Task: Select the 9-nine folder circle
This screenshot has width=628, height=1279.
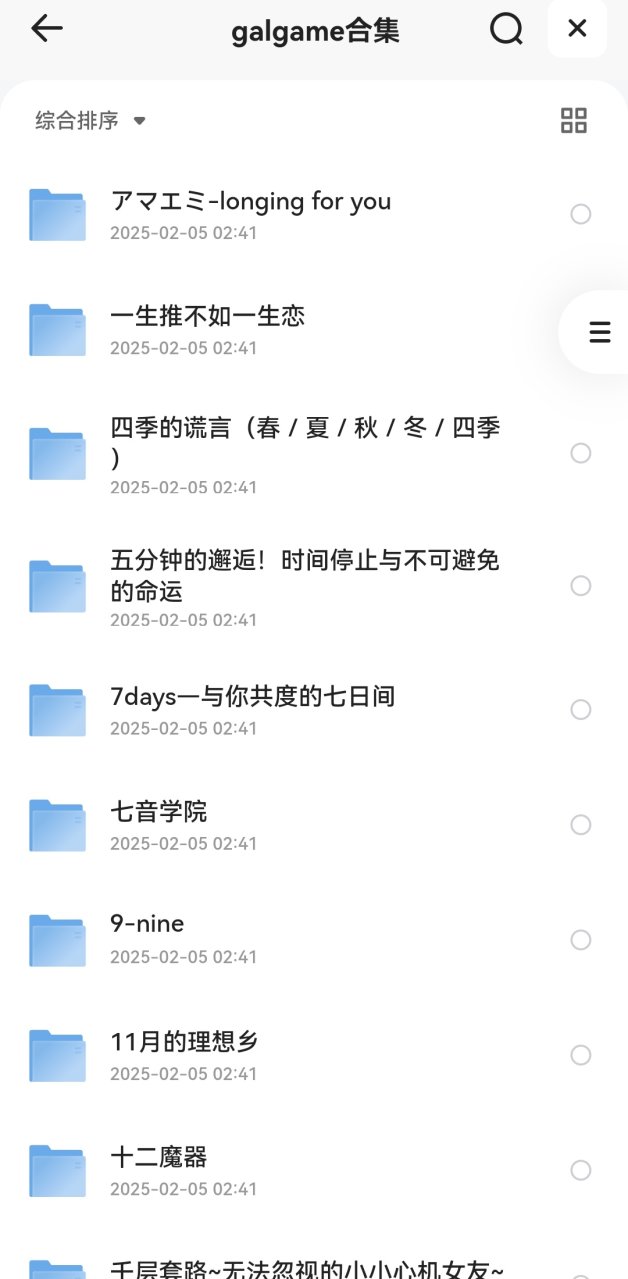Action: [x=581, y=940]
